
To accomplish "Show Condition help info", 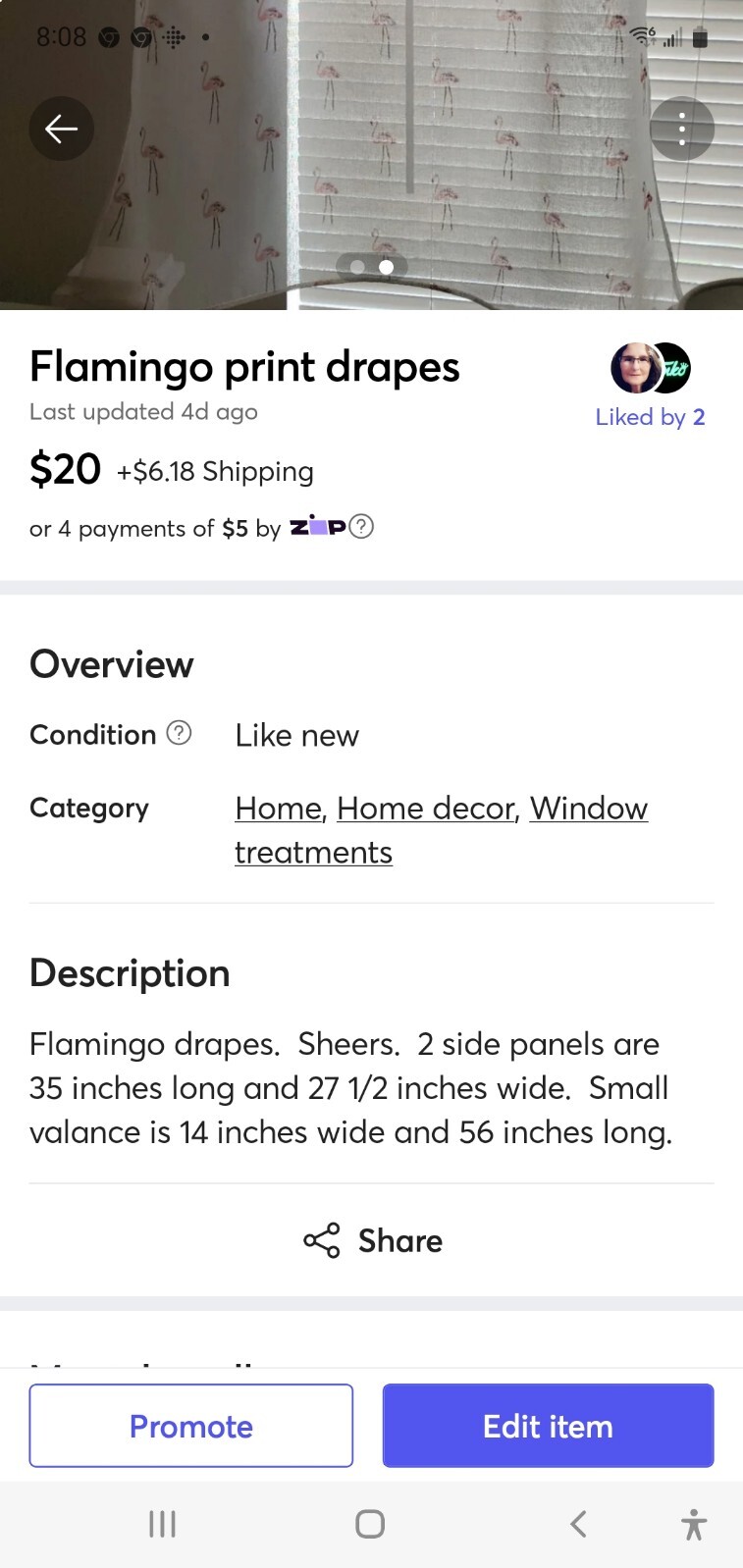I will tap(179, 733).
